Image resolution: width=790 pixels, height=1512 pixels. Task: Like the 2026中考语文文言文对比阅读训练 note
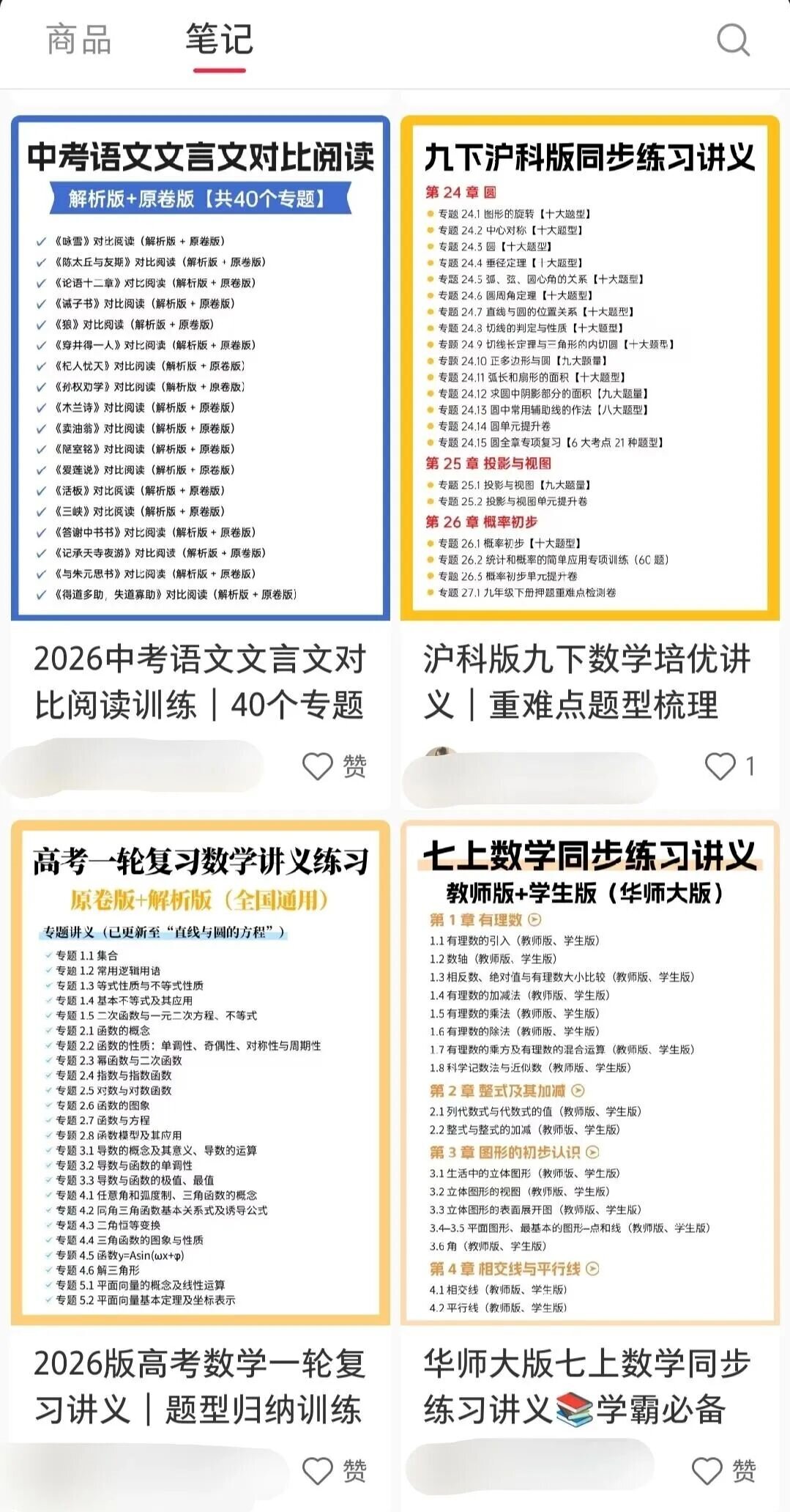(x=335, y=766)
